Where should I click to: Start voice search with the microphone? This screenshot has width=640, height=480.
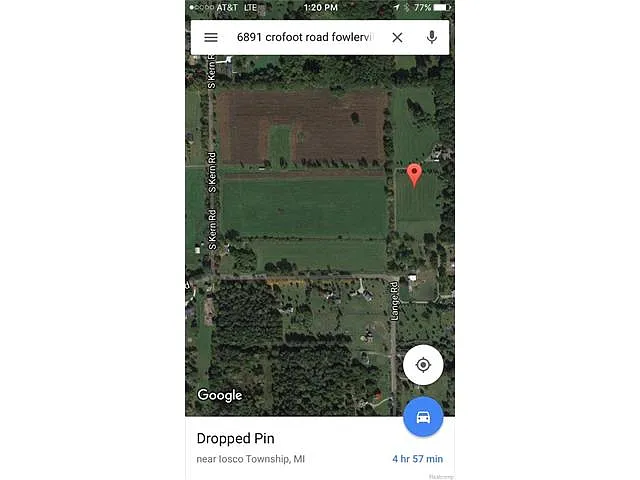point(431,38)
